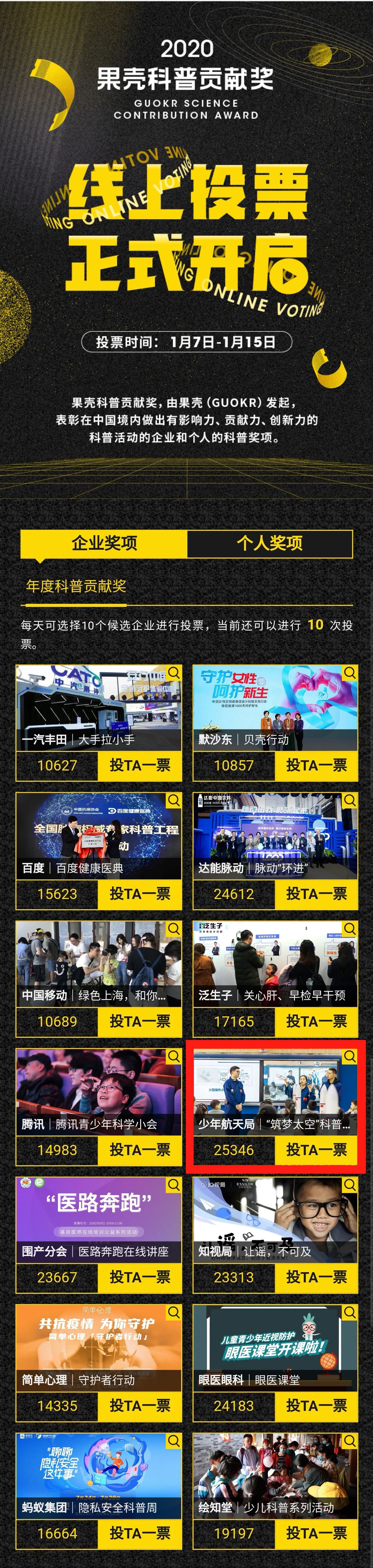Give 达能脉动 a vote

(x=316, y=893)
